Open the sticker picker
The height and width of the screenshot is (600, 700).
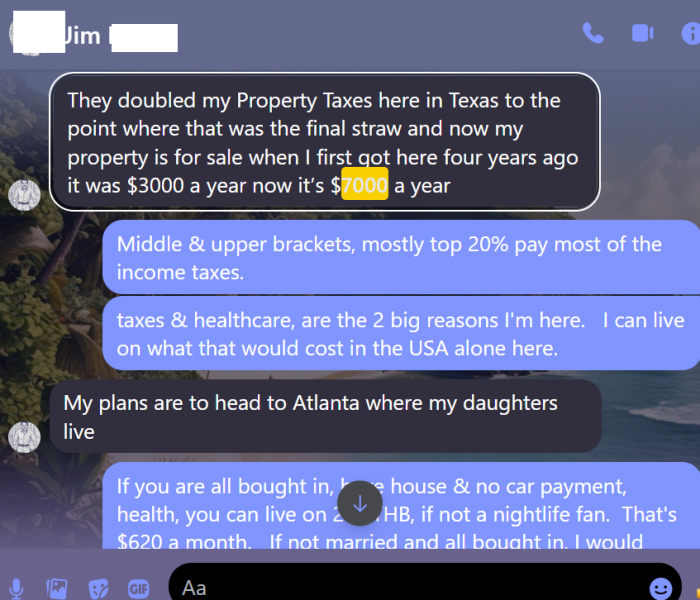(x=98, y=588)
